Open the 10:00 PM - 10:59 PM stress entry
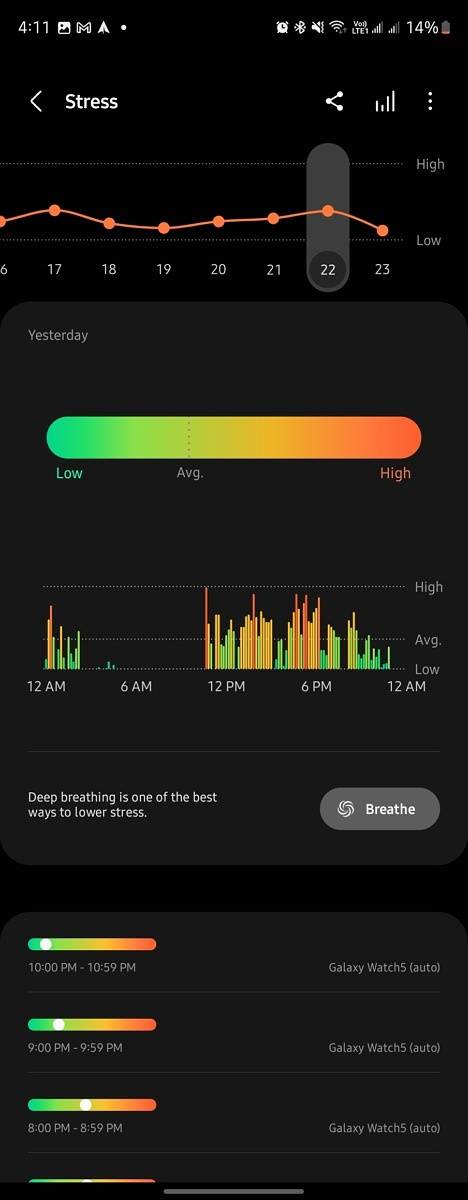The image size is (468, 1200). [x=234, y=954]
